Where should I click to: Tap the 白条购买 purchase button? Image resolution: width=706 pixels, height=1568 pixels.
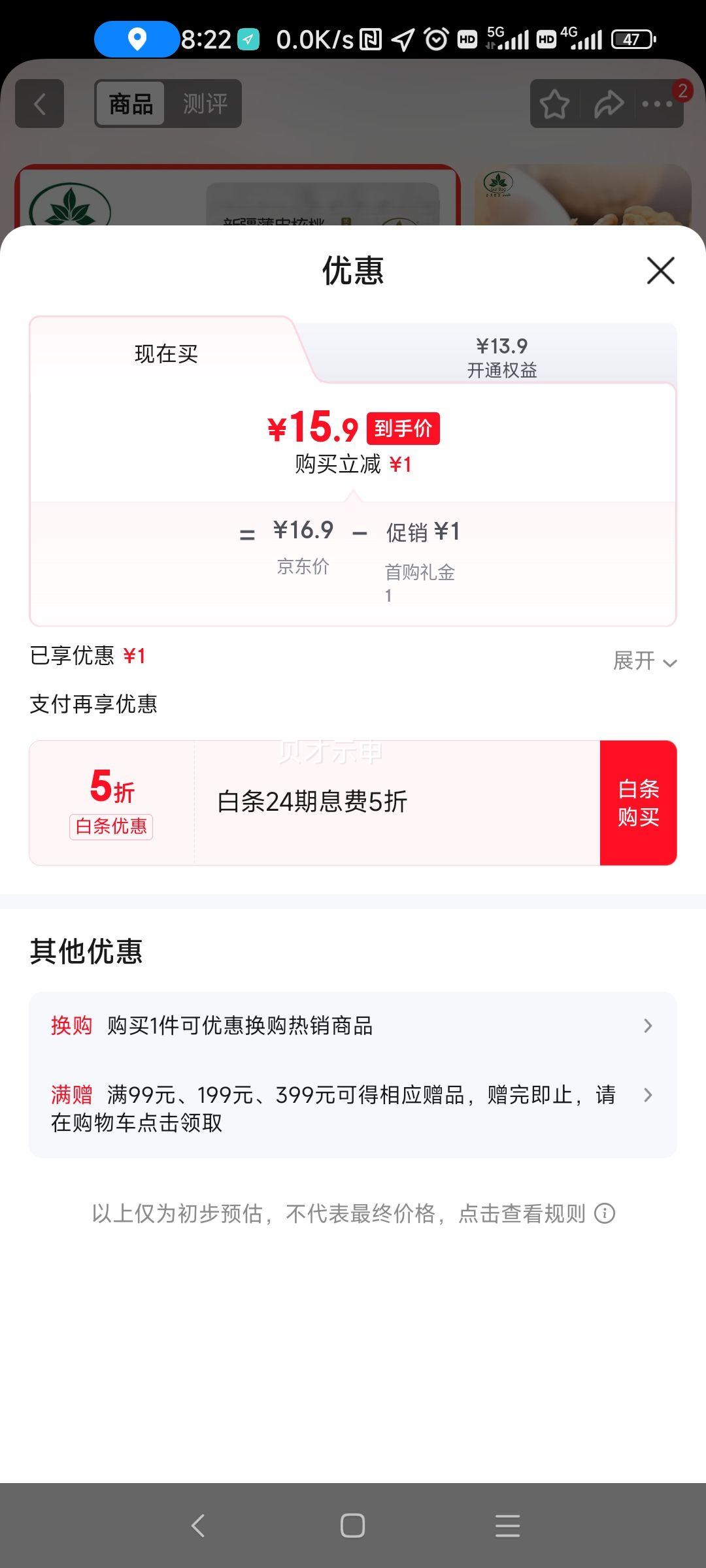click(637, 802)
